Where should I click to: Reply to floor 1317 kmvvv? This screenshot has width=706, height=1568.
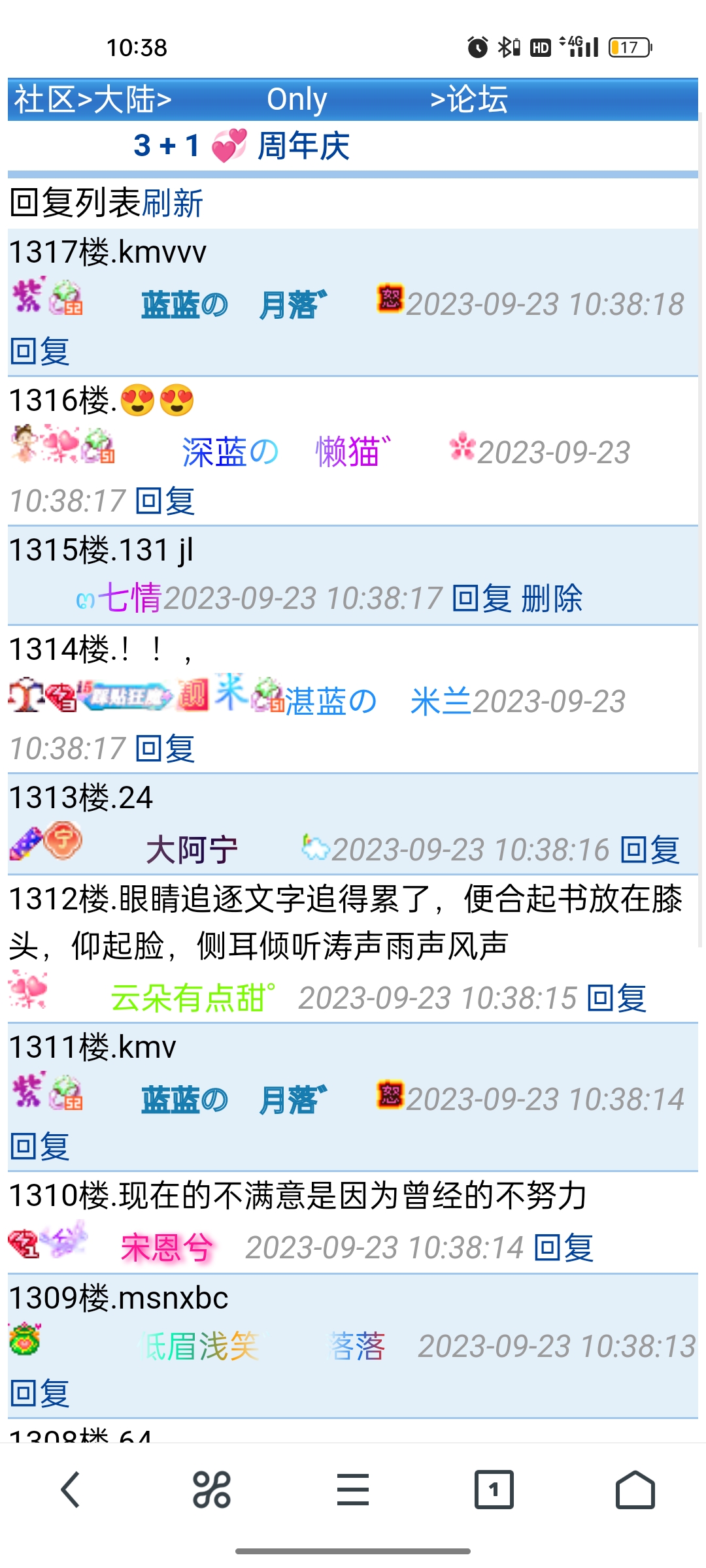pyautogui.click(x=39, y=351)
